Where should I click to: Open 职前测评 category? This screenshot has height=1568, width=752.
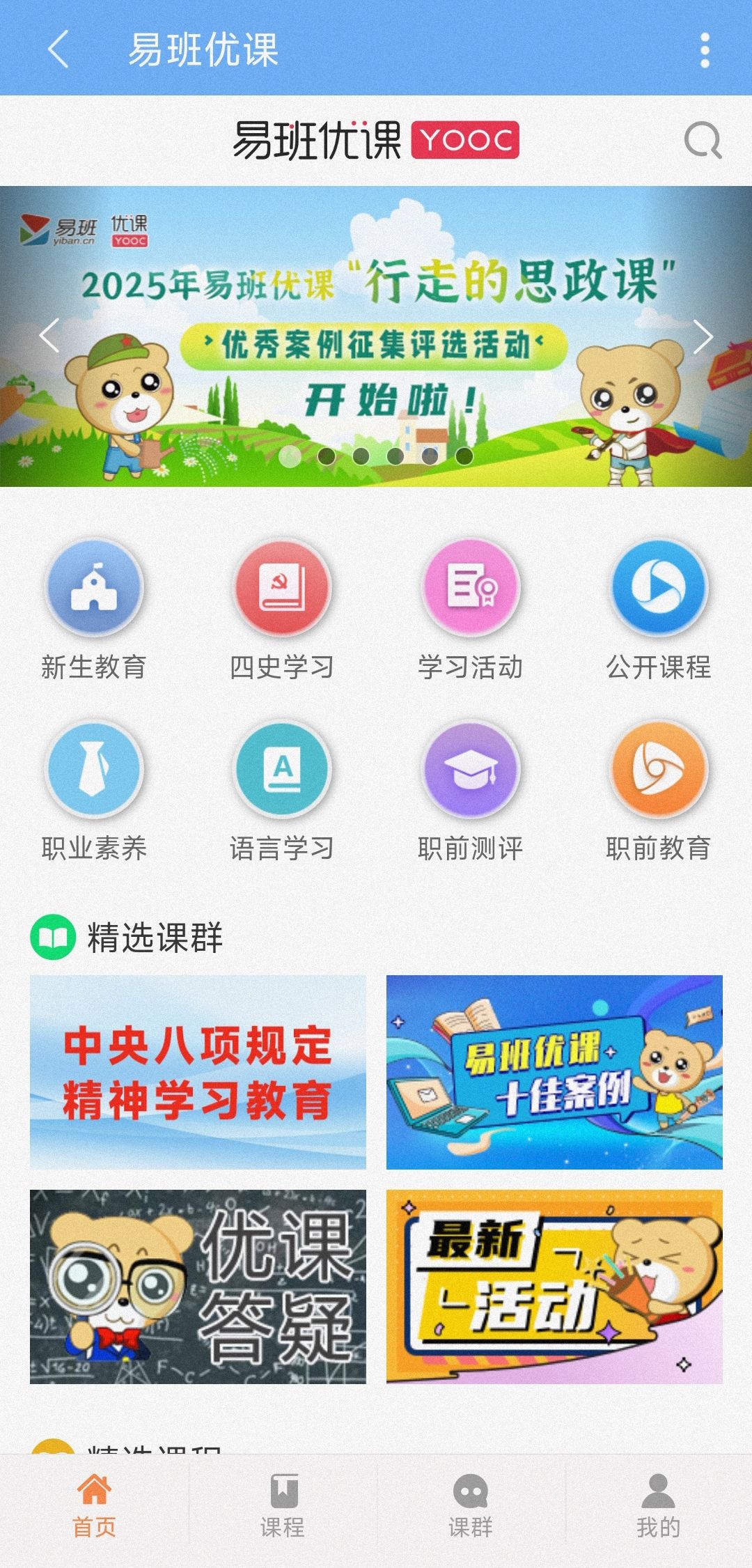[x=470, y=770]
